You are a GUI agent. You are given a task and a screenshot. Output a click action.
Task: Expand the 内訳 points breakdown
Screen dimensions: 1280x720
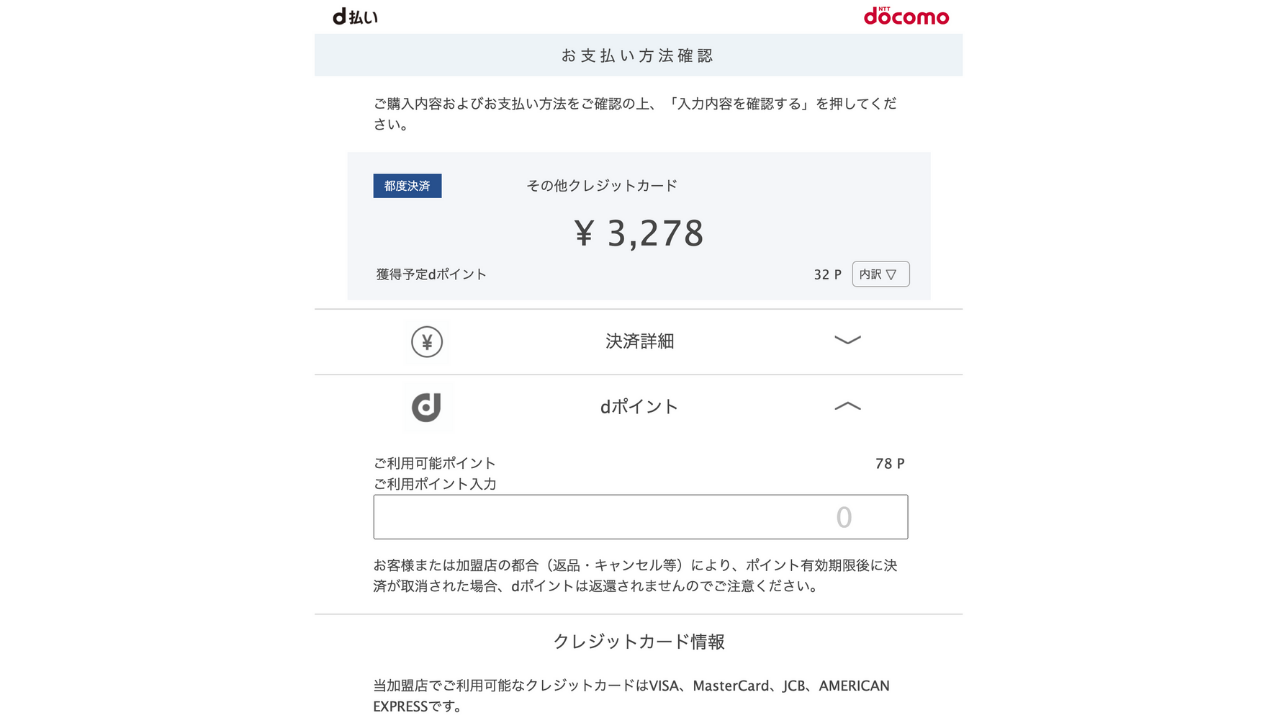click(x=880, y=274)
